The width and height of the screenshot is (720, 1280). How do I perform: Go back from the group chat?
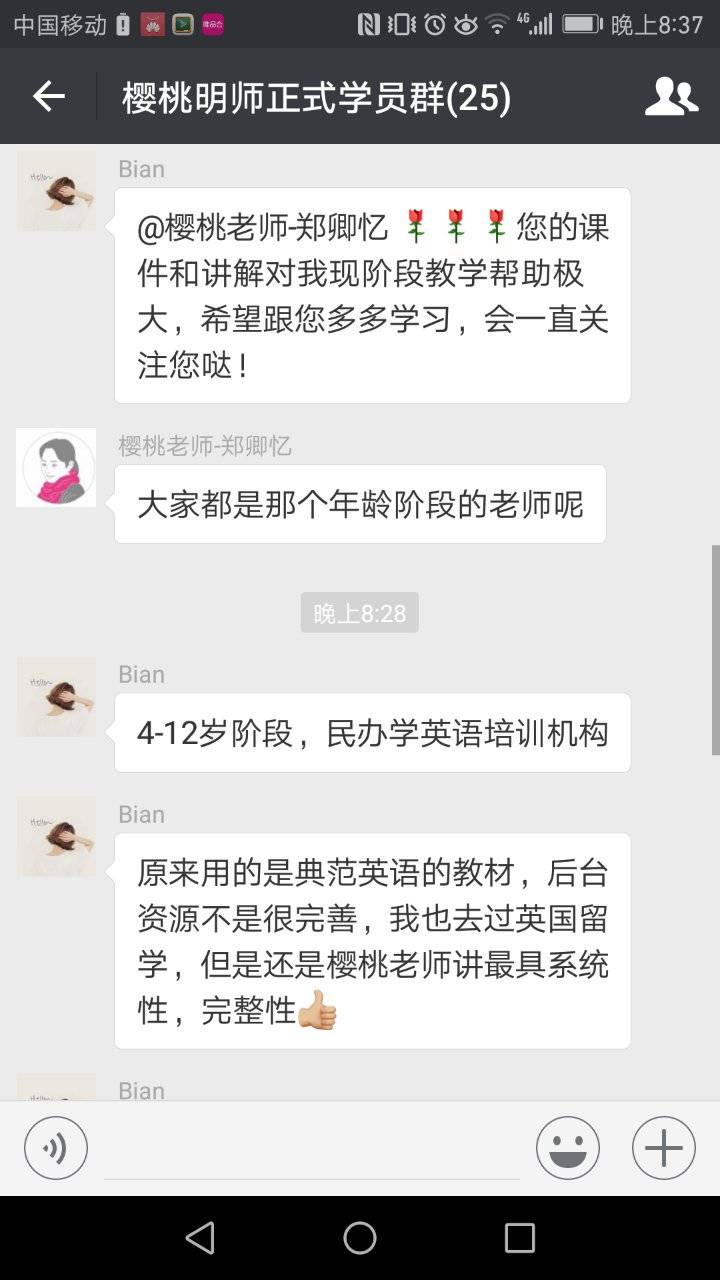point(48,97)
